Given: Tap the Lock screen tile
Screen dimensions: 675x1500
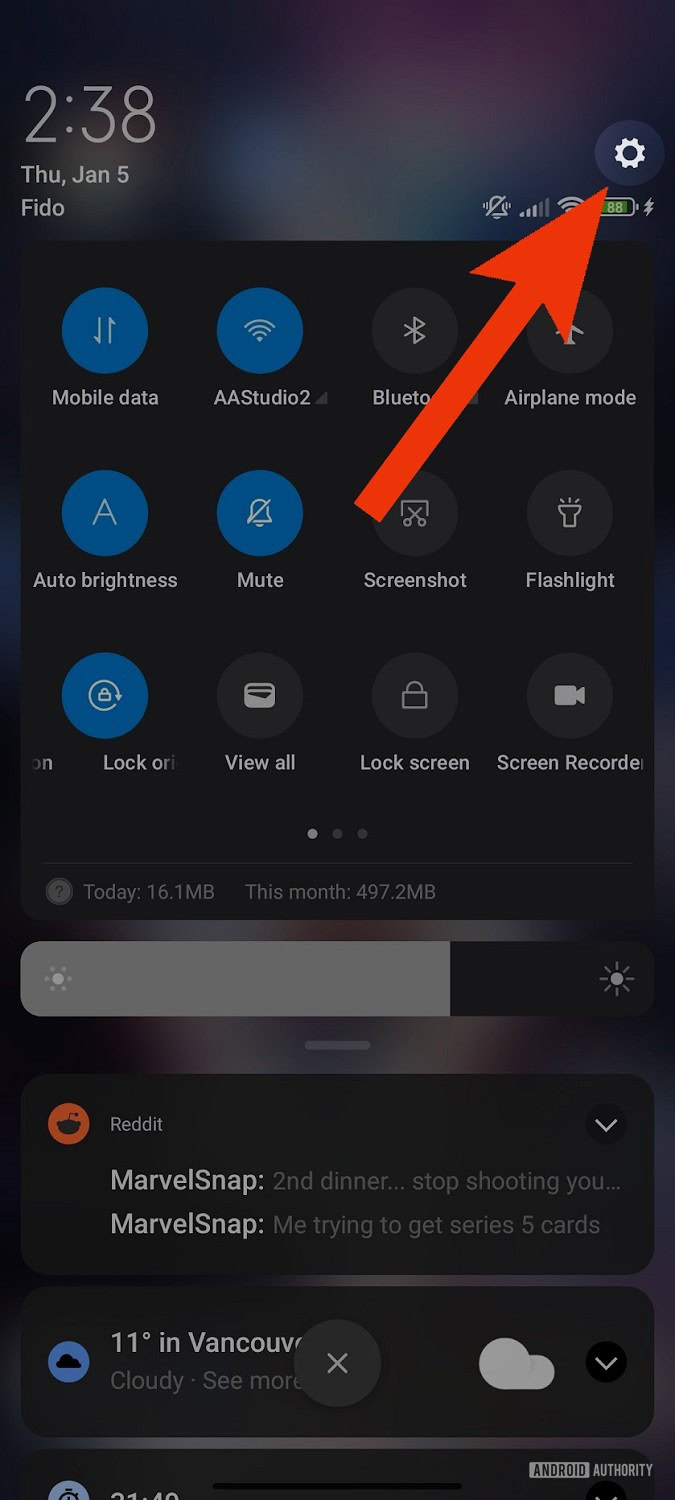Looking at the screenshot, I should pos(415,696).
